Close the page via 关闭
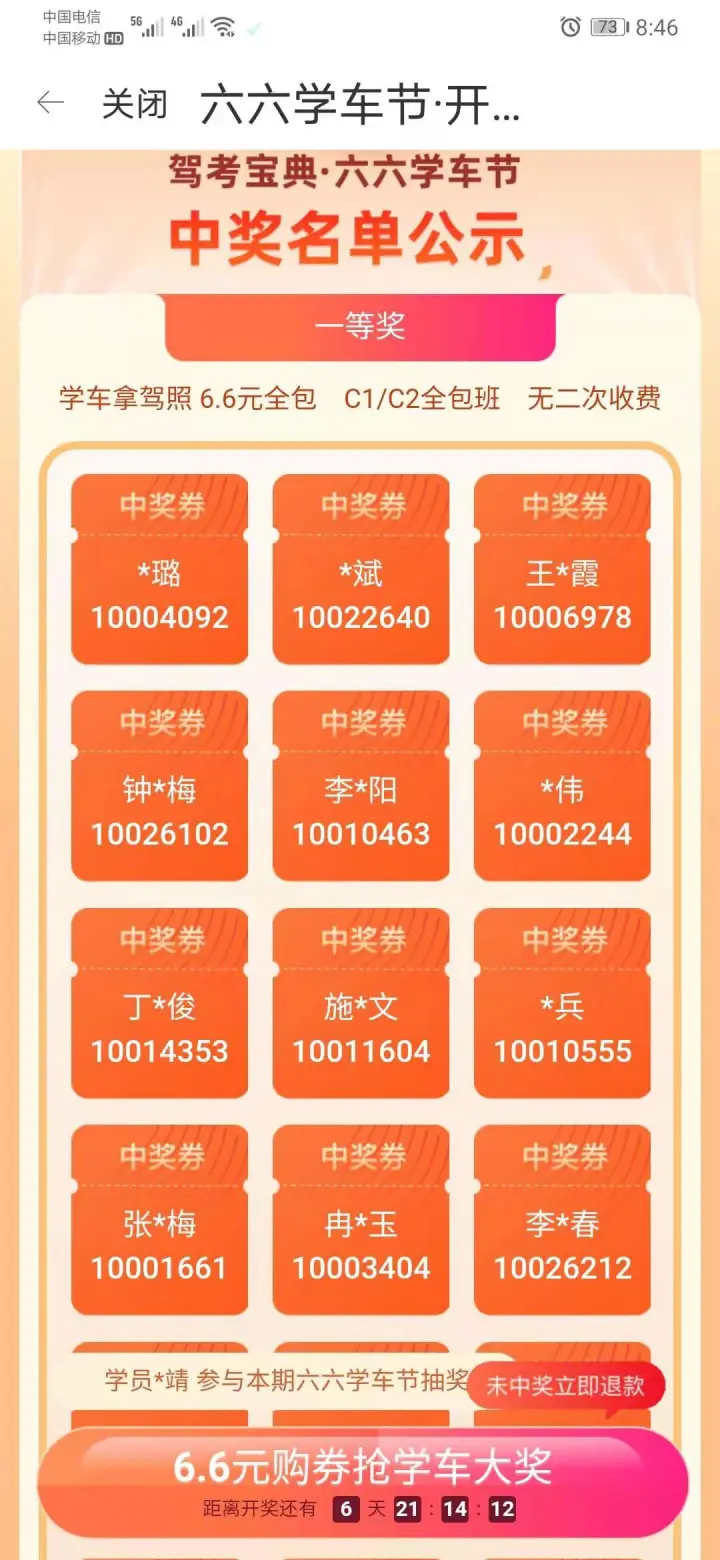This screenshot has height=1560, width=720. click(x=134, y=104)
